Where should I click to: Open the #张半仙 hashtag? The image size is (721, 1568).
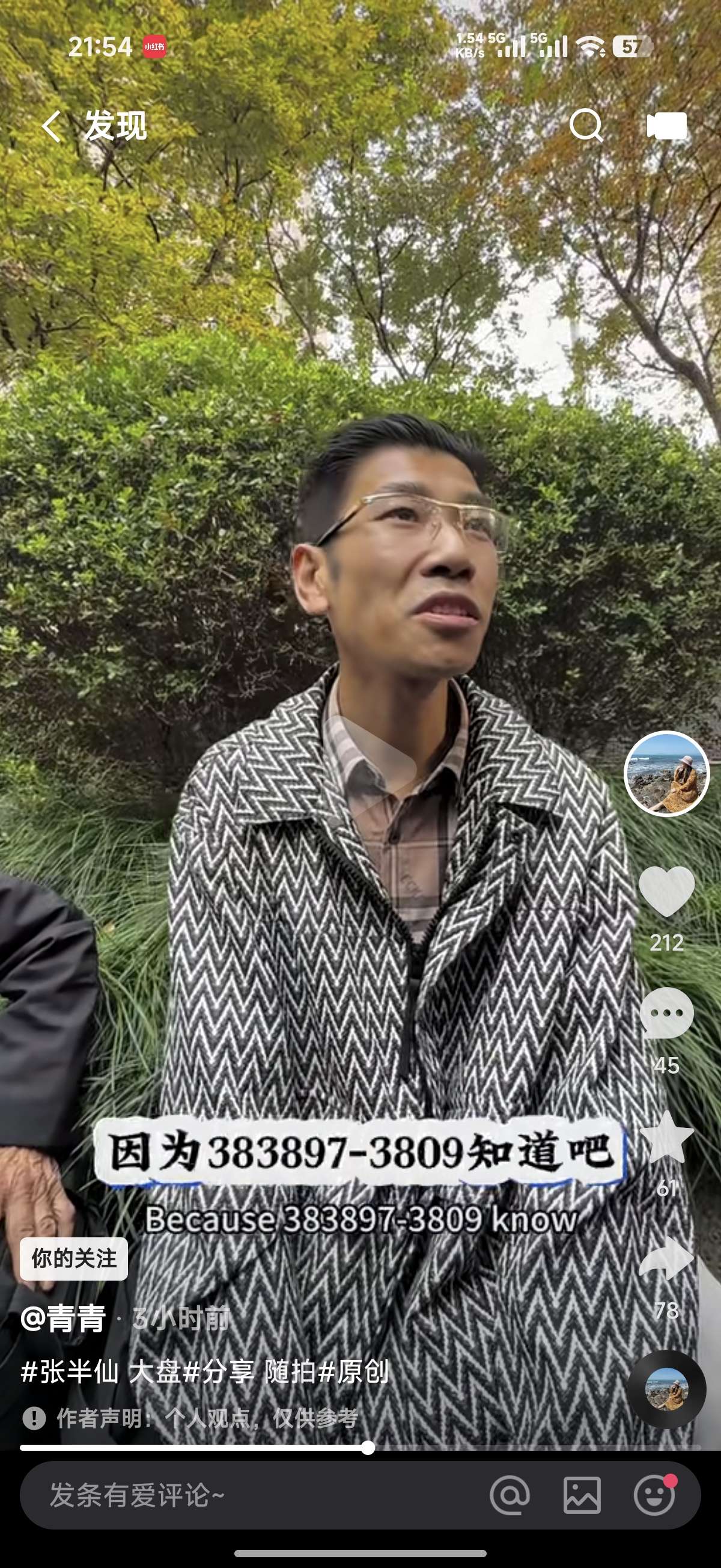[69, 1372]
